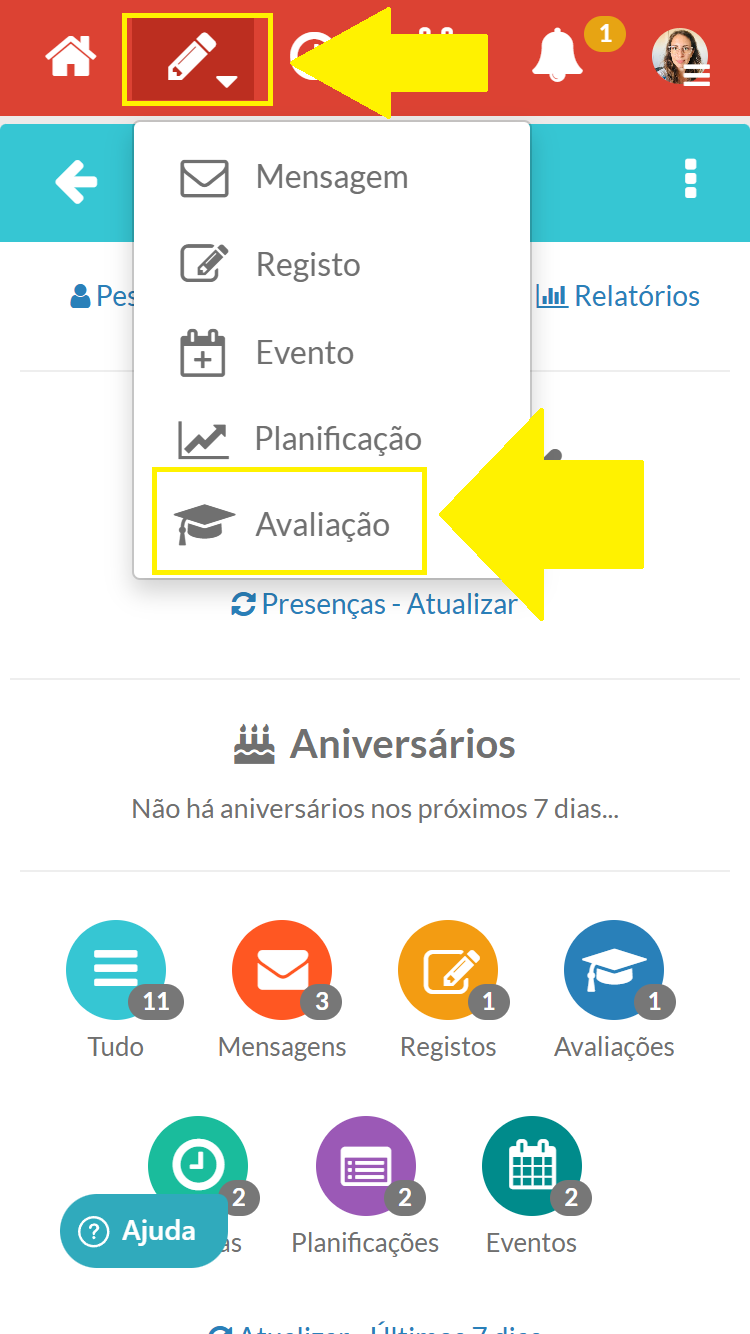Open the Ajuda help button
The height and width of the screenshot is (1334, 750).
tap(142, 1231)
